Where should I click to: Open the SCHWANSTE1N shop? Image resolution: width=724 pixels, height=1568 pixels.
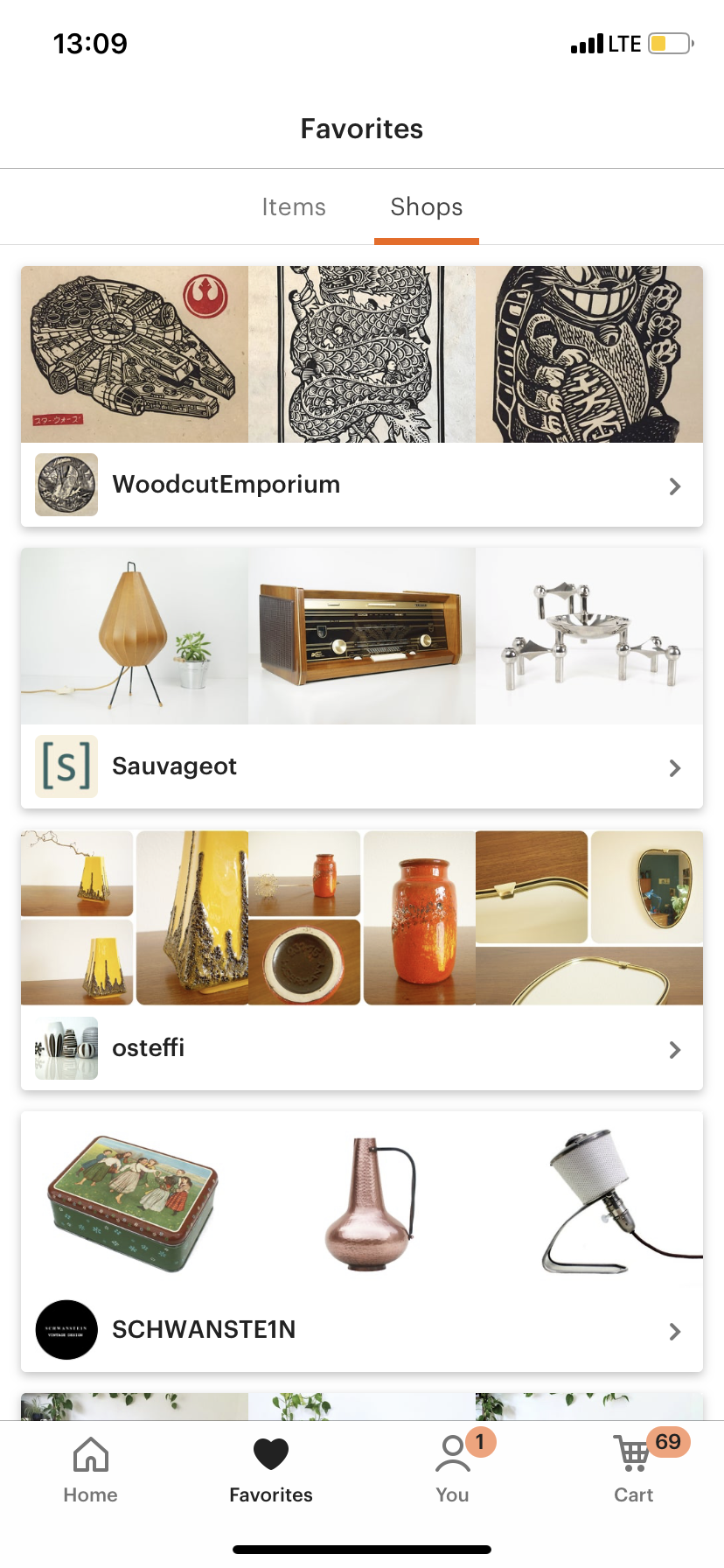pyautogui.click(x=362, y=1330)
